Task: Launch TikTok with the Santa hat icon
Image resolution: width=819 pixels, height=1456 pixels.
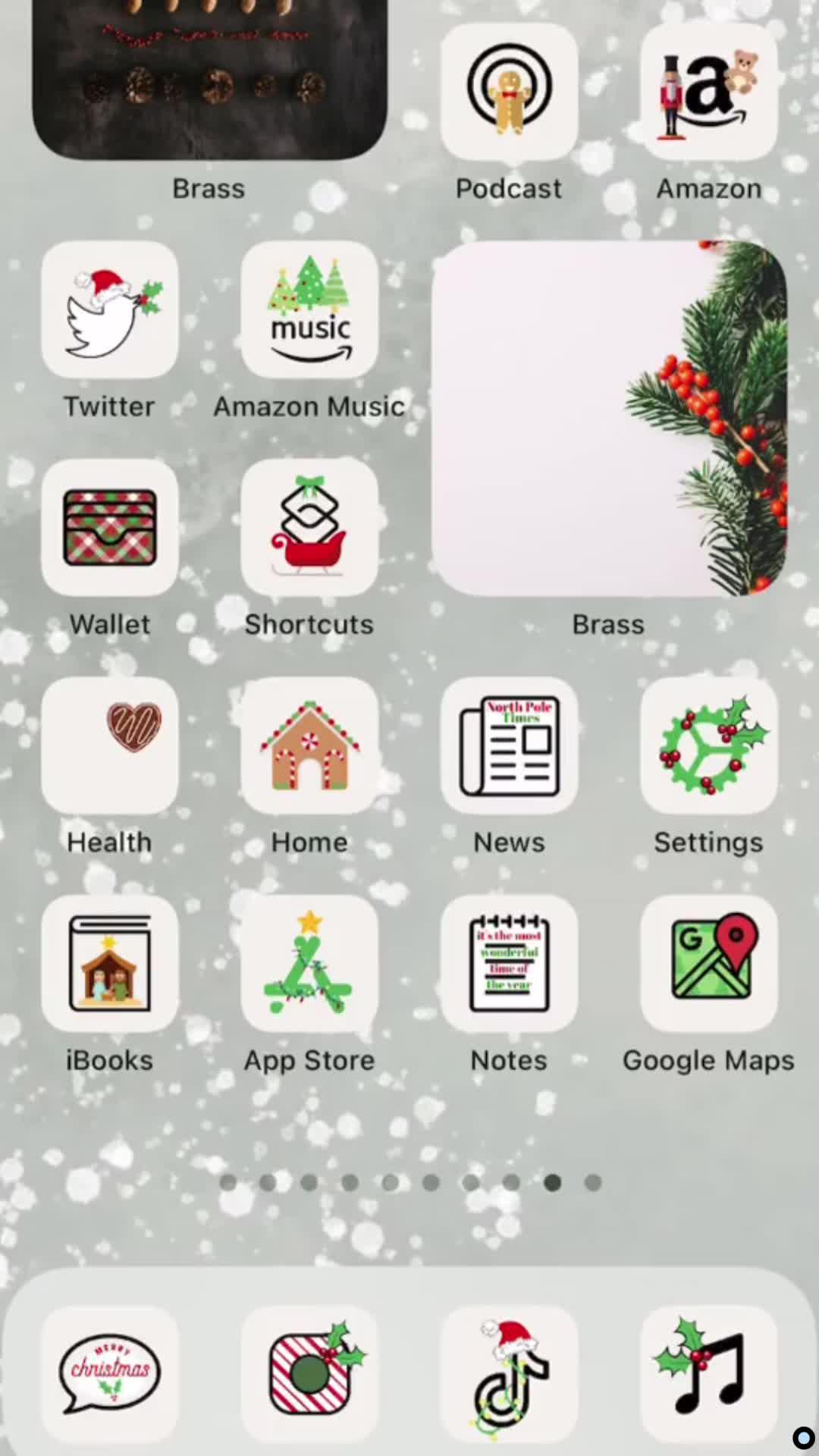Action: click(x=510, y=1373)
